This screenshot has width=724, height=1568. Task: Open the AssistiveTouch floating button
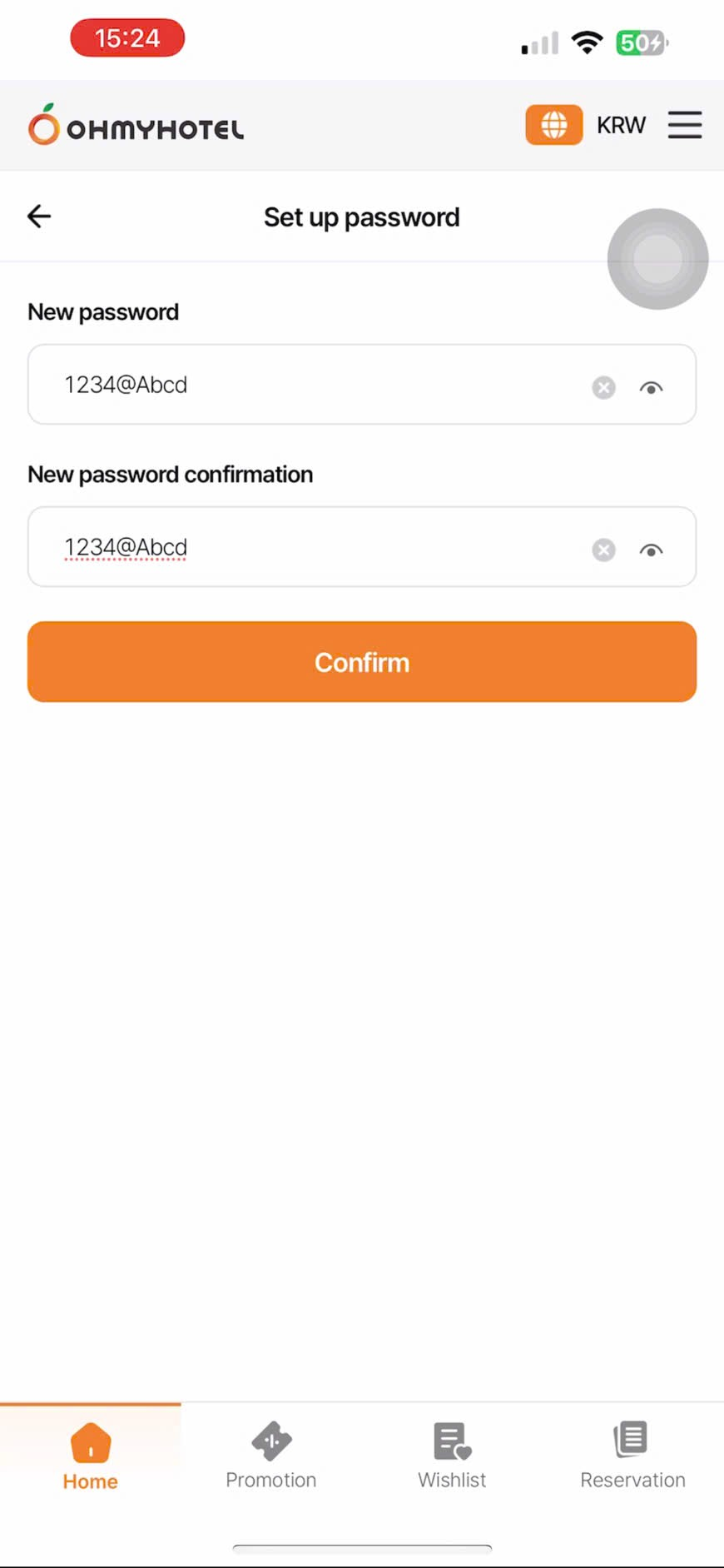(657, 259)
